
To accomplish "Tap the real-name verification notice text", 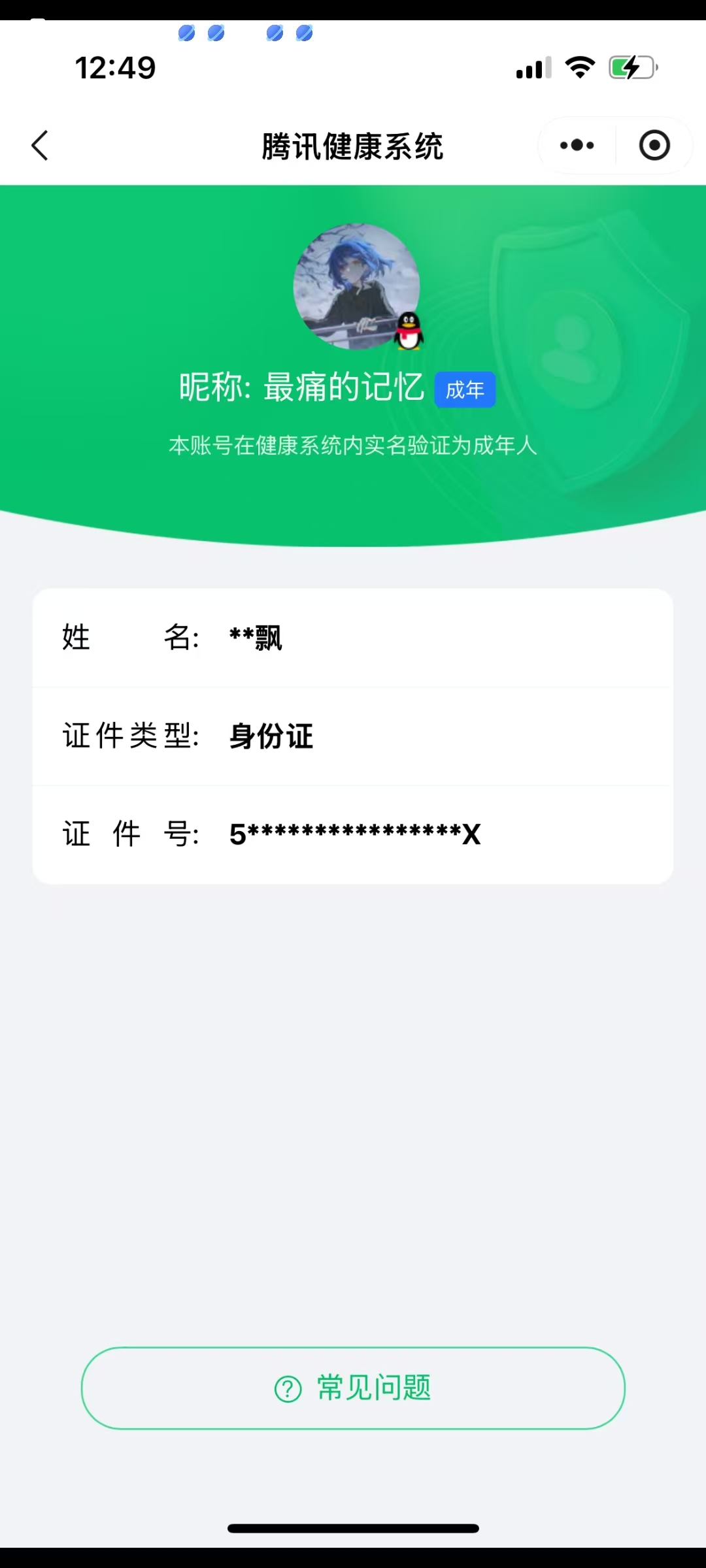I will (x=353, y=446).
